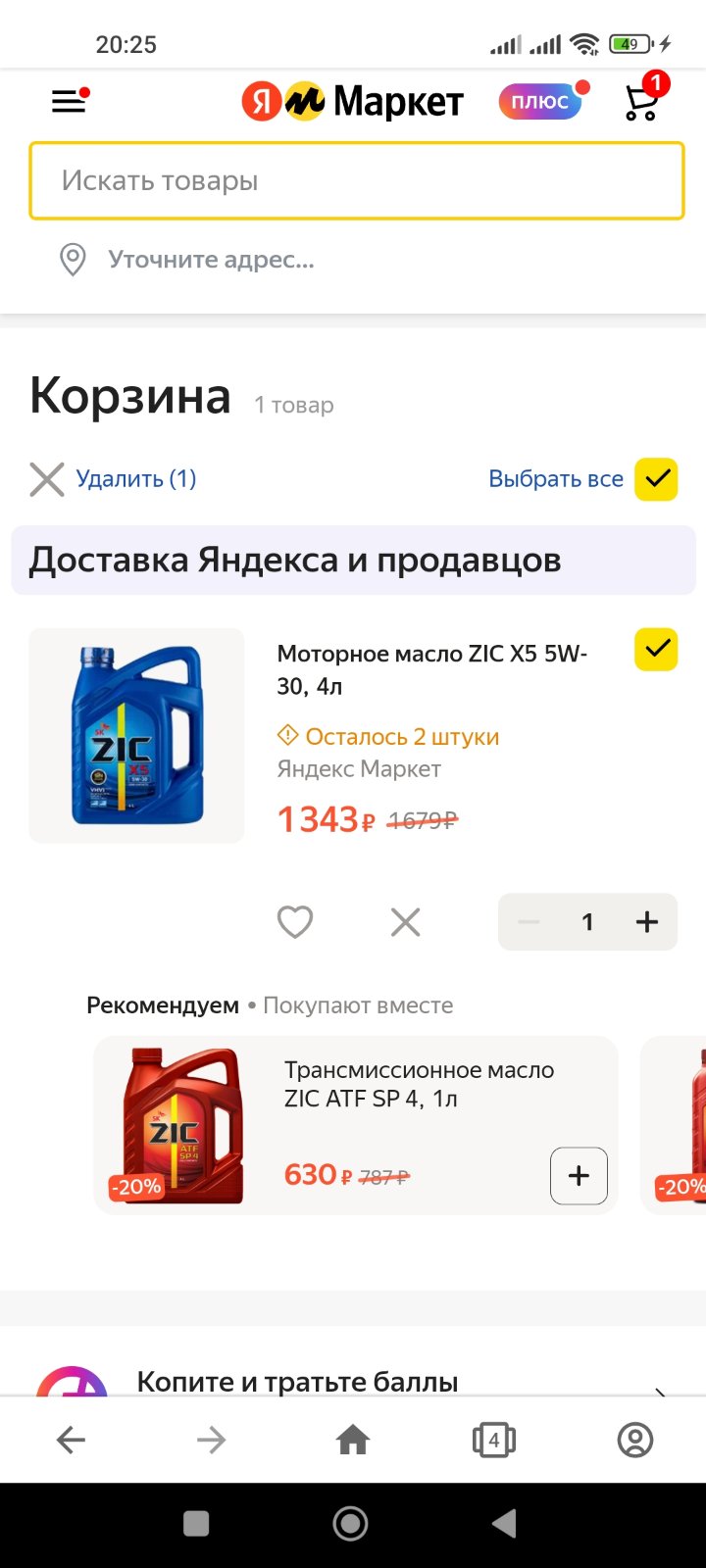
Task: Open the browser home page
Action: tap(353, 1440)
